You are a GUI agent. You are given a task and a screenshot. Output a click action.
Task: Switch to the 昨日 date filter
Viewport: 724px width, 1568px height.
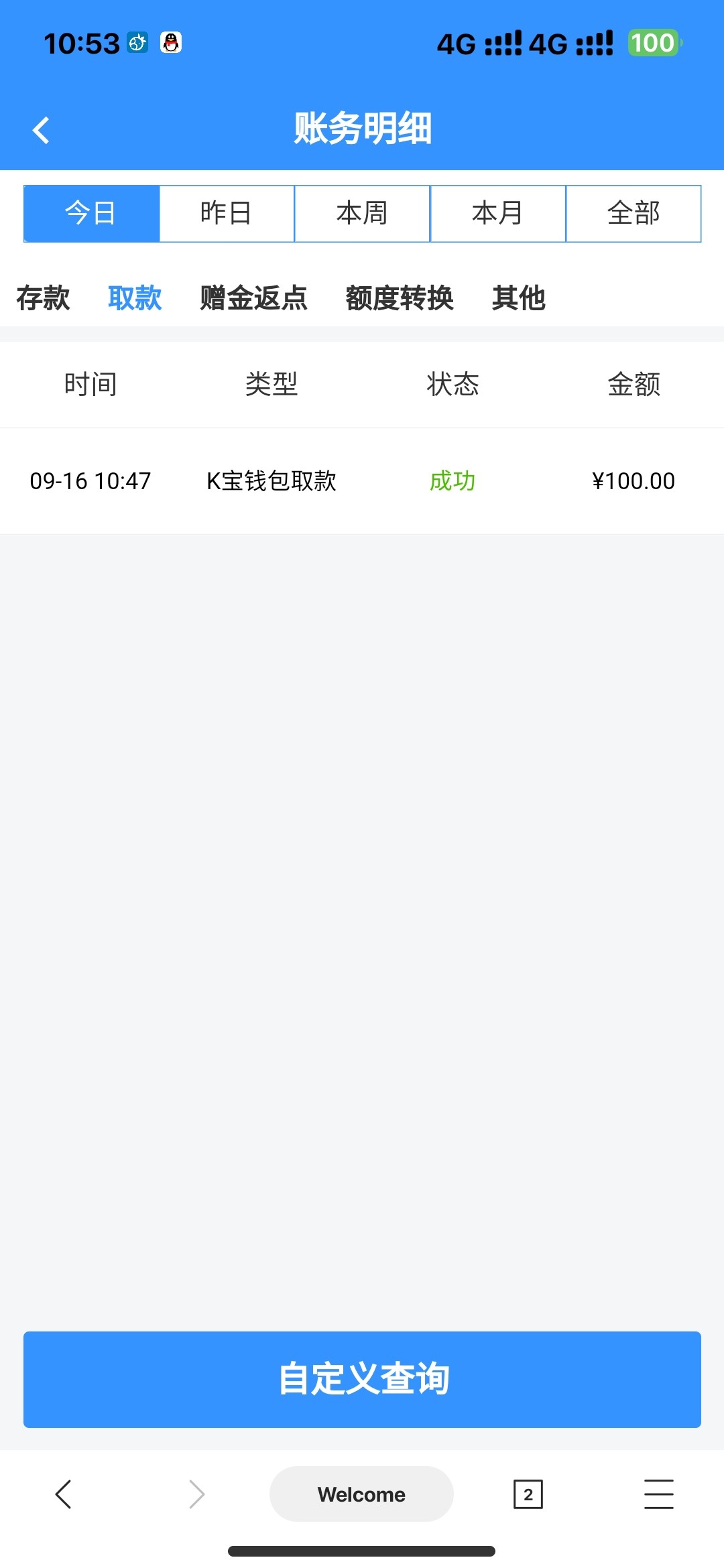coord(227,213)
